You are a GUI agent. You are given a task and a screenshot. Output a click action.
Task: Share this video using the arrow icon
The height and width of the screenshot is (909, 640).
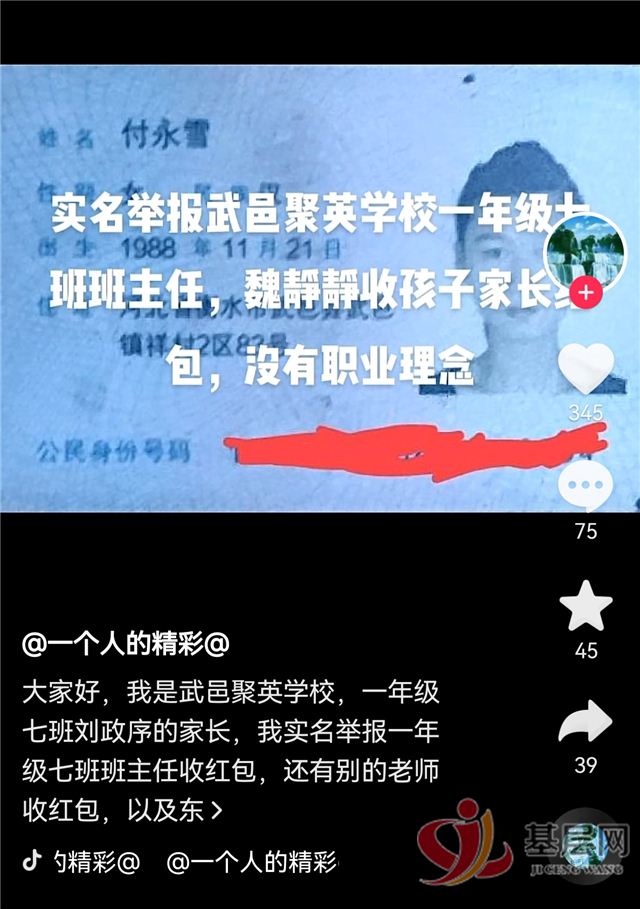585,722
